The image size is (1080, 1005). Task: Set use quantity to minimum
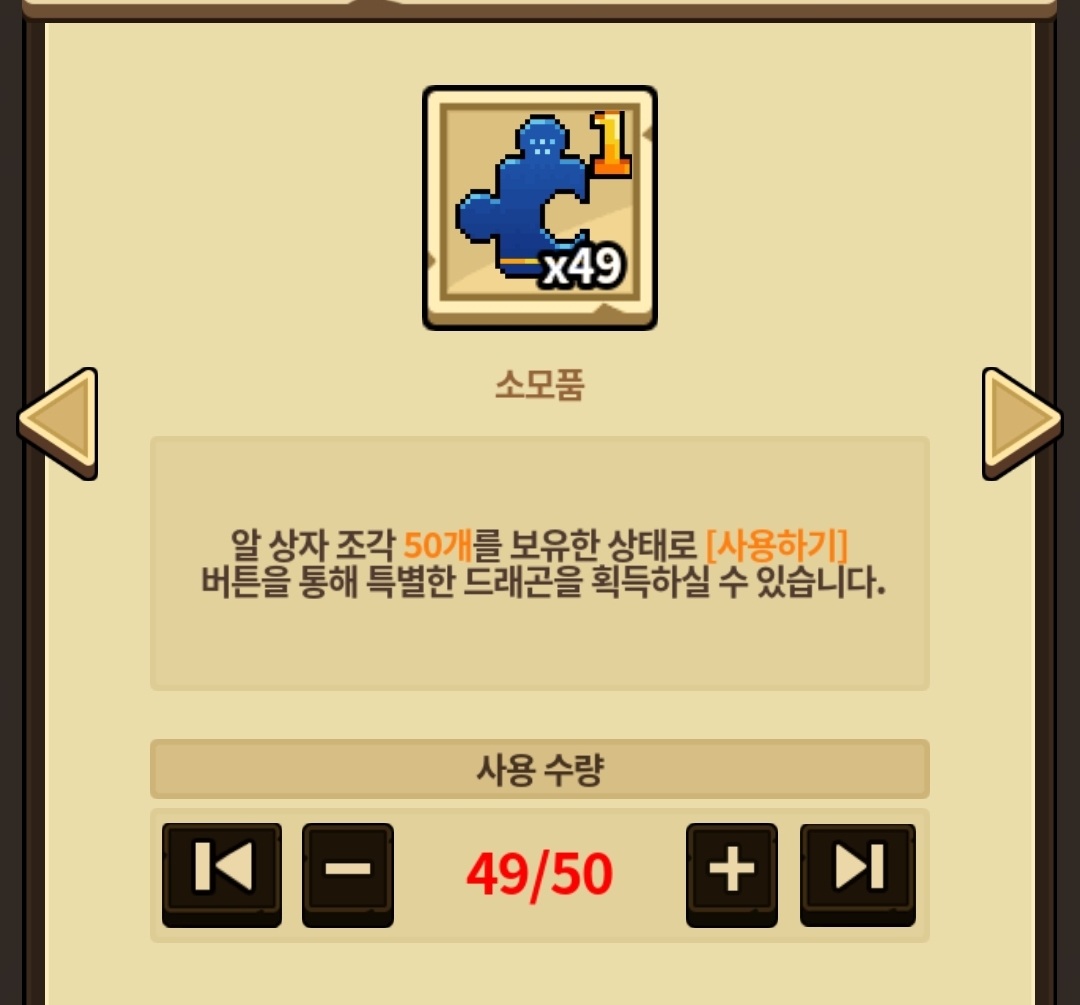pos(222,874)
